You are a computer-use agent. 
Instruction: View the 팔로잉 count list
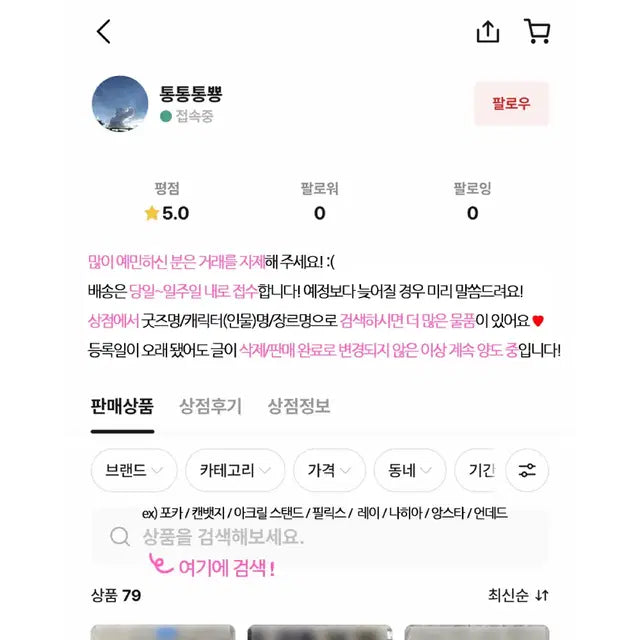[472, 201]
